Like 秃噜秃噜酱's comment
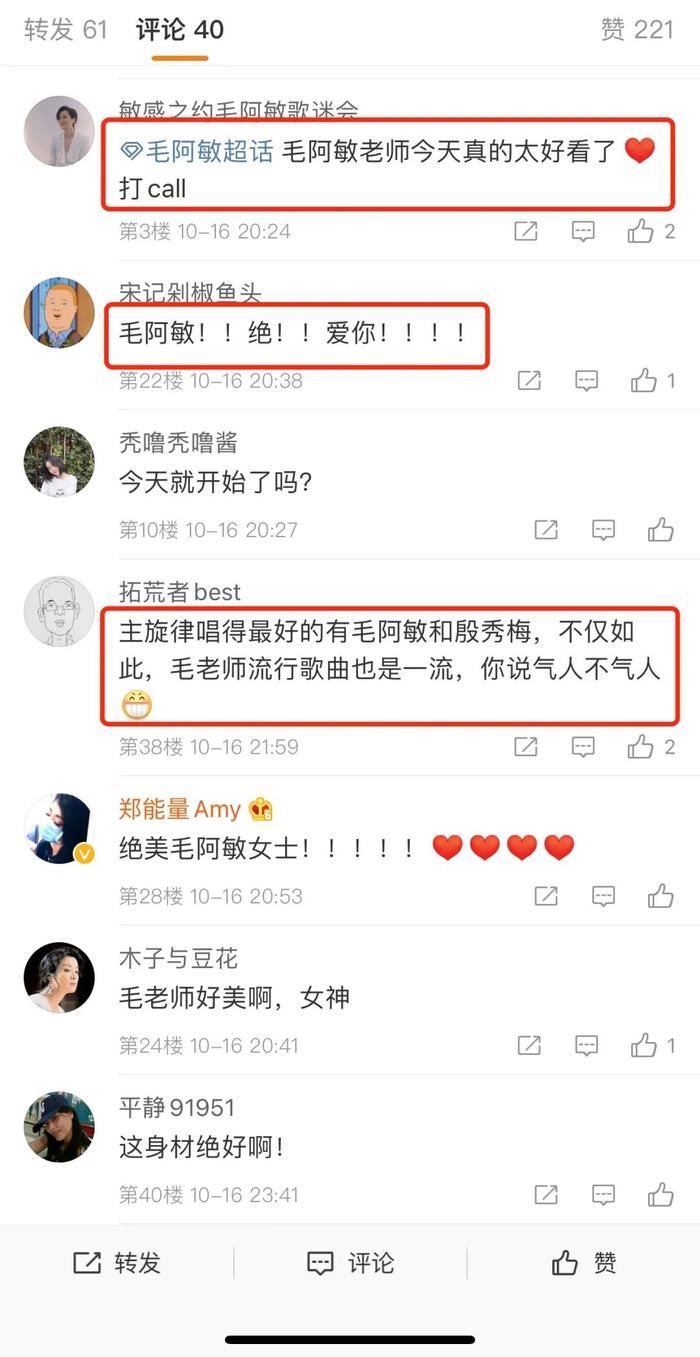700x1357 pixels. (660, 530)
